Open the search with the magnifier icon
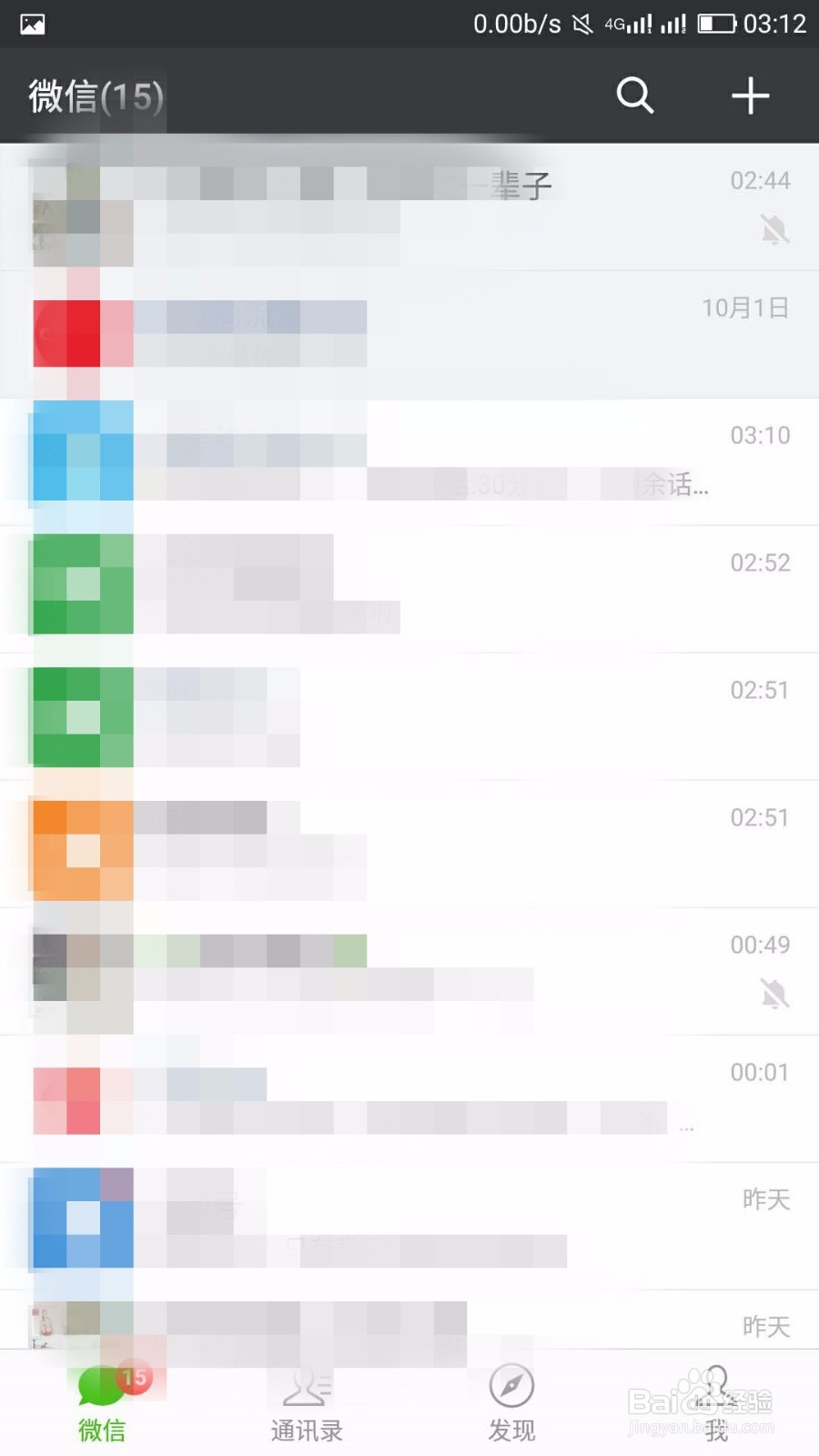The height and width of the screenshot is (1456, 819). 634,95
